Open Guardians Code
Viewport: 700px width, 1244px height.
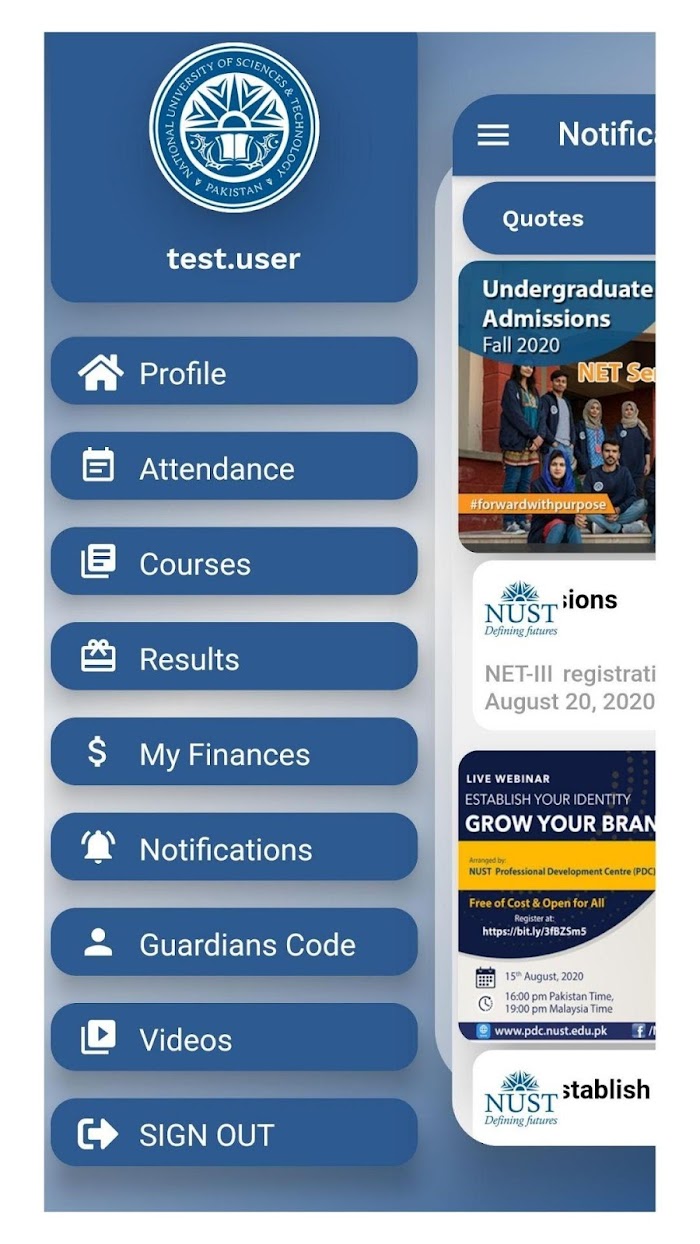tap(234, 943)
